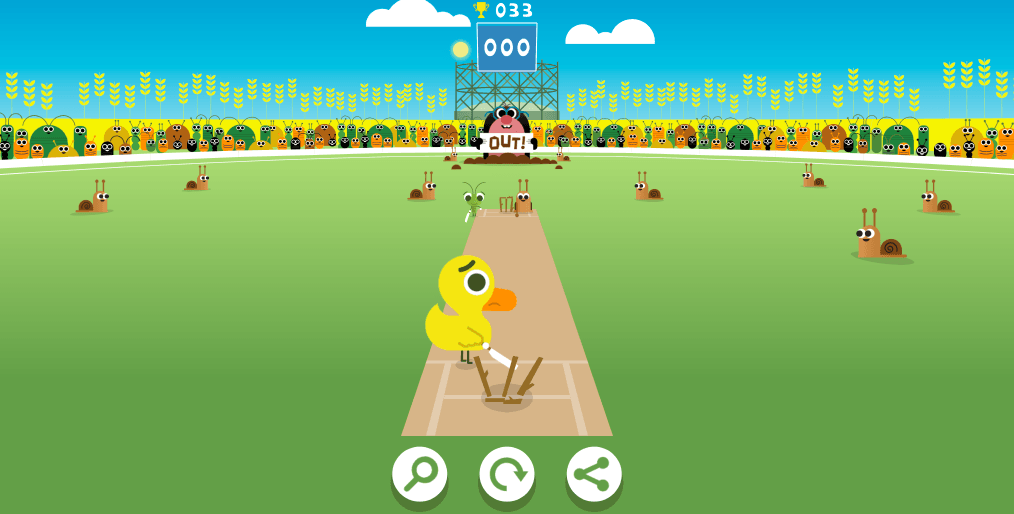
Task: Share your cricket score
Action: [593, 474]
